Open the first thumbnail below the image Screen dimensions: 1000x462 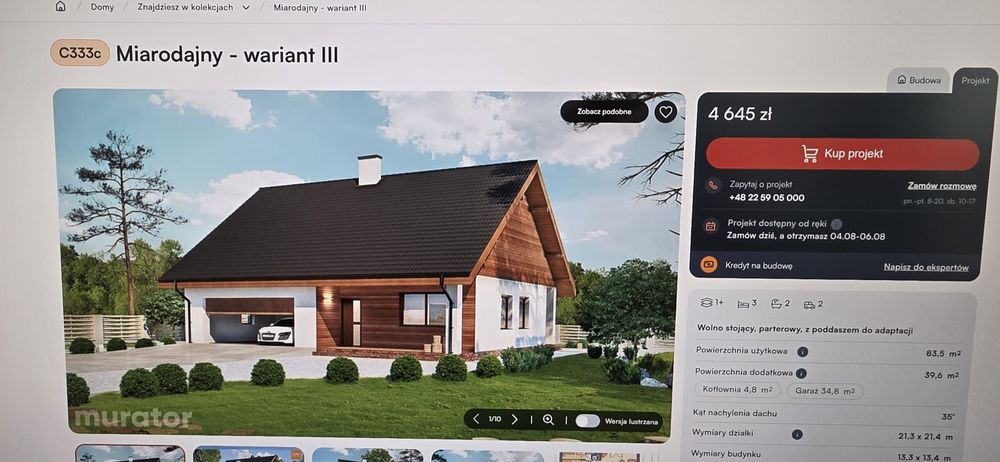[x=130, y=455]
